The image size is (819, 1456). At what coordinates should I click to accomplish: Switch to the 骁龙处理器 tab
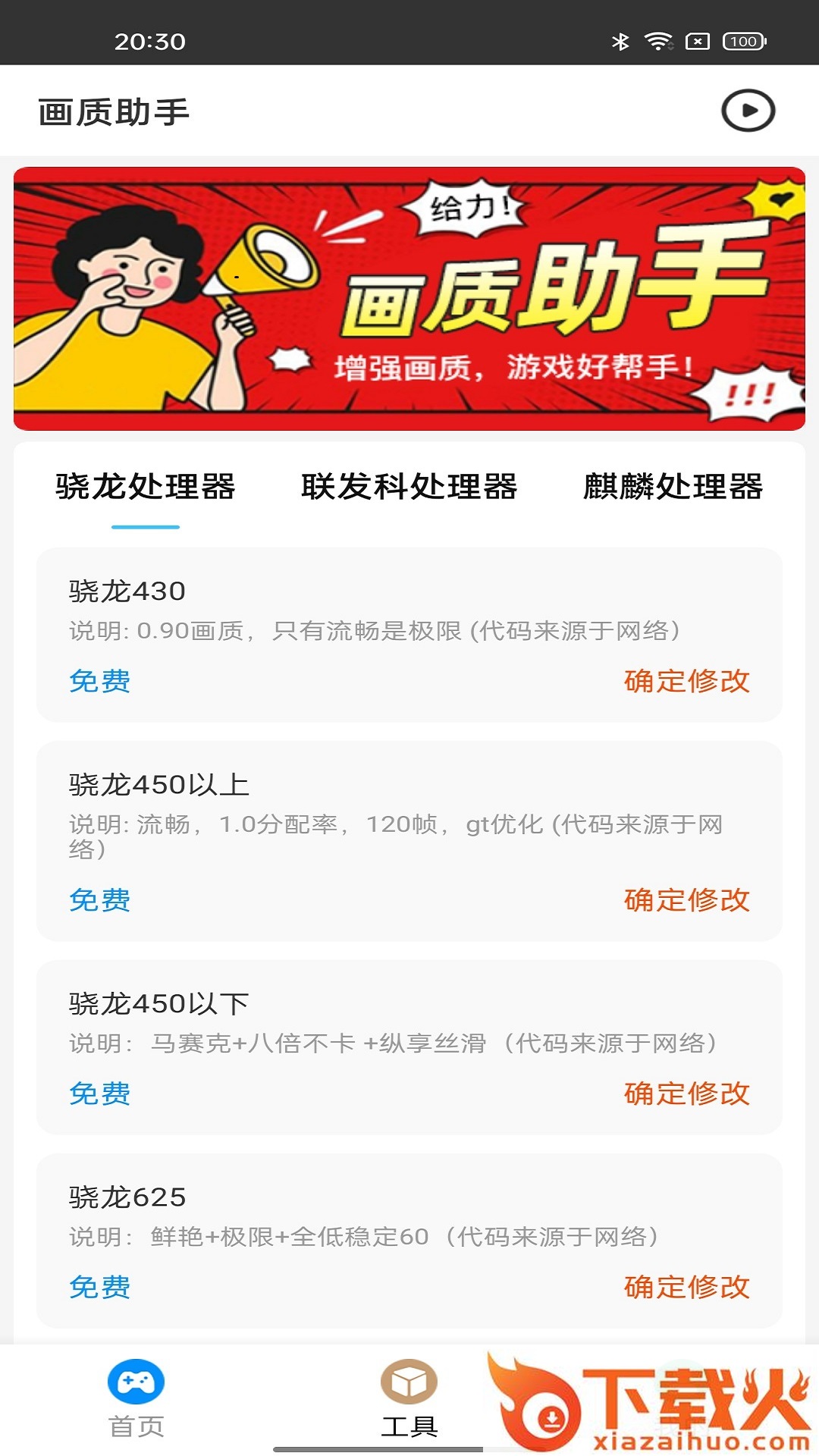tap(146, 487)
